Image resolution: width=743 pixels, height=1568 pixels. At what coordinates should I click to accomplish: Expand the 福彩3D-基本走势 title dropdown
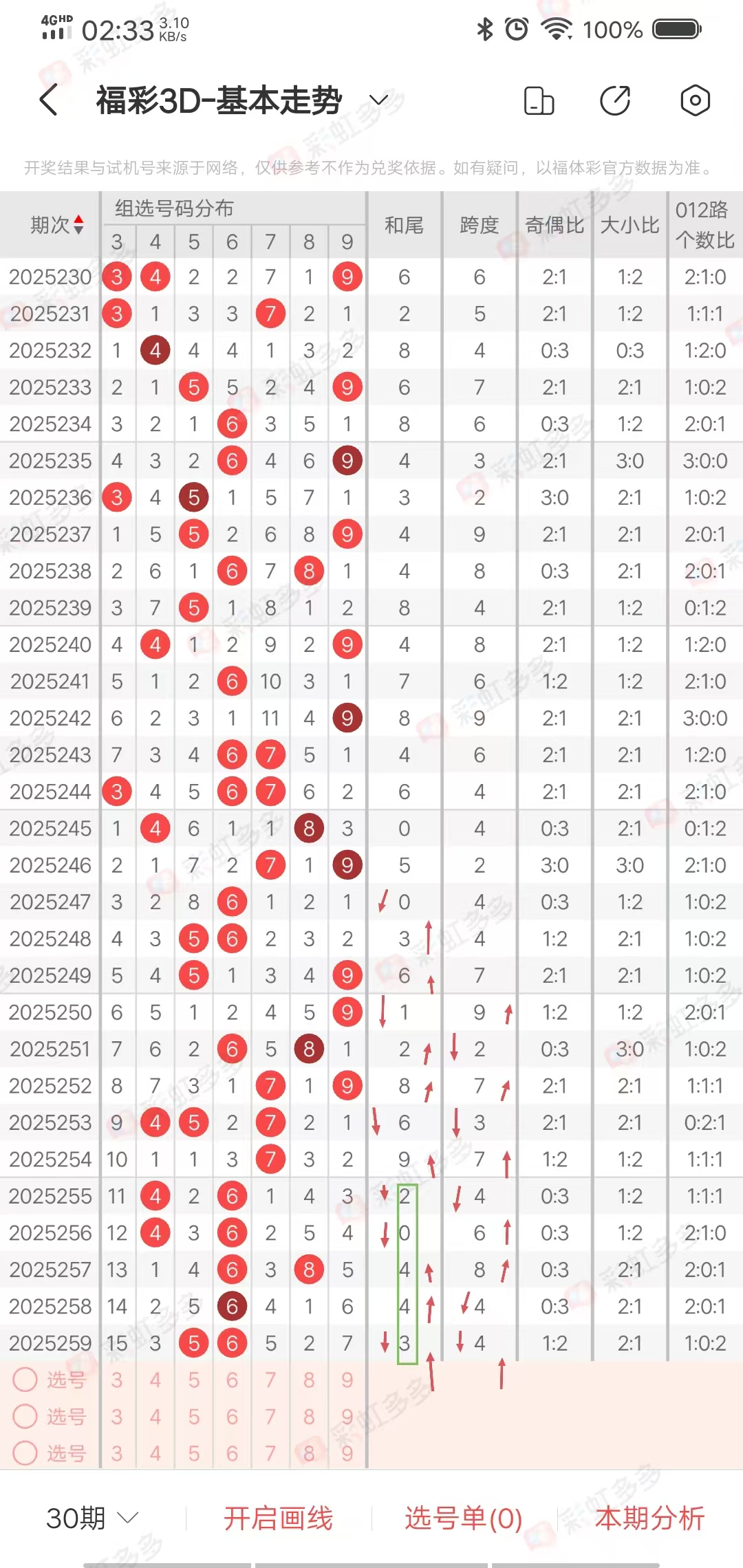(379, 100)
